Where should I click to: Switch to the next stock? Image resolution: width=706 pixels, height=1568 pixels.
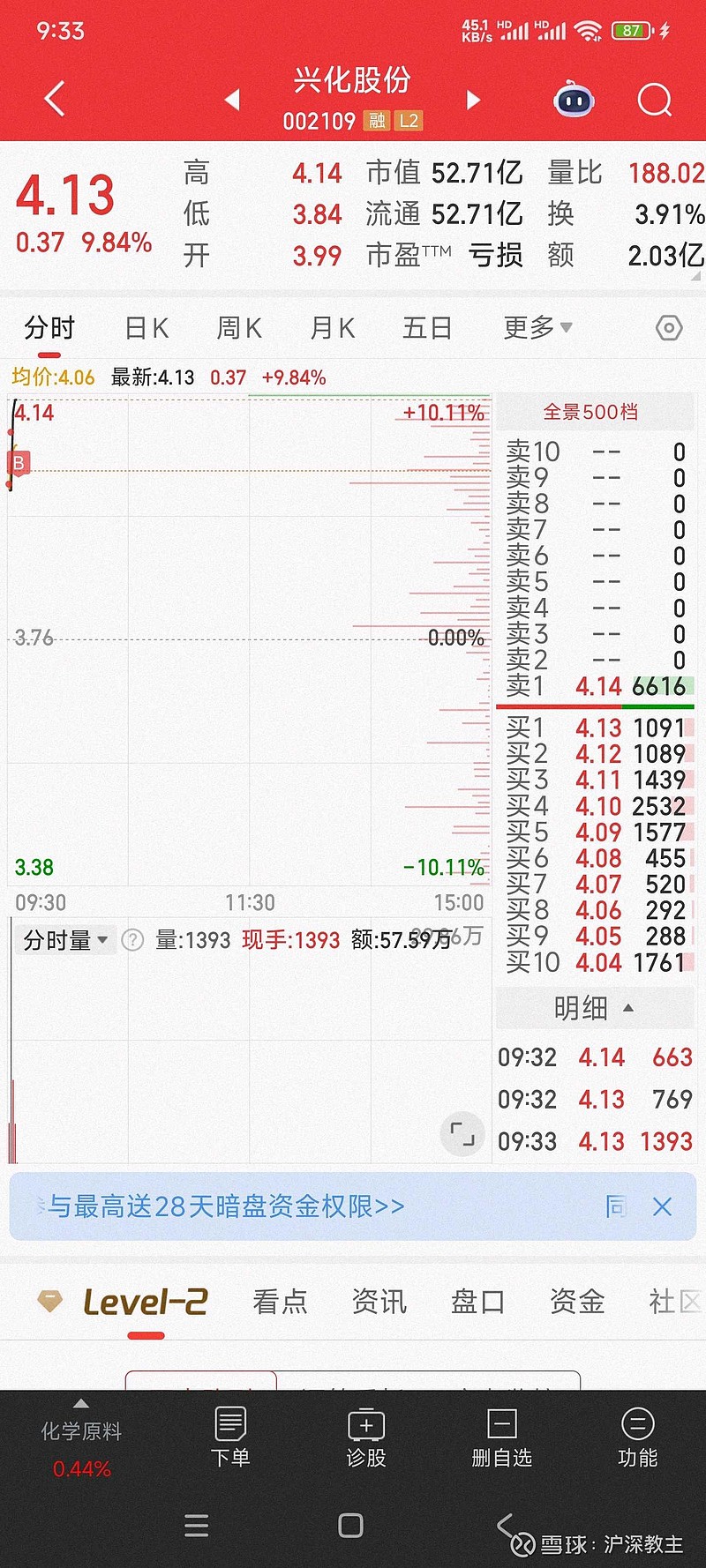473,100
